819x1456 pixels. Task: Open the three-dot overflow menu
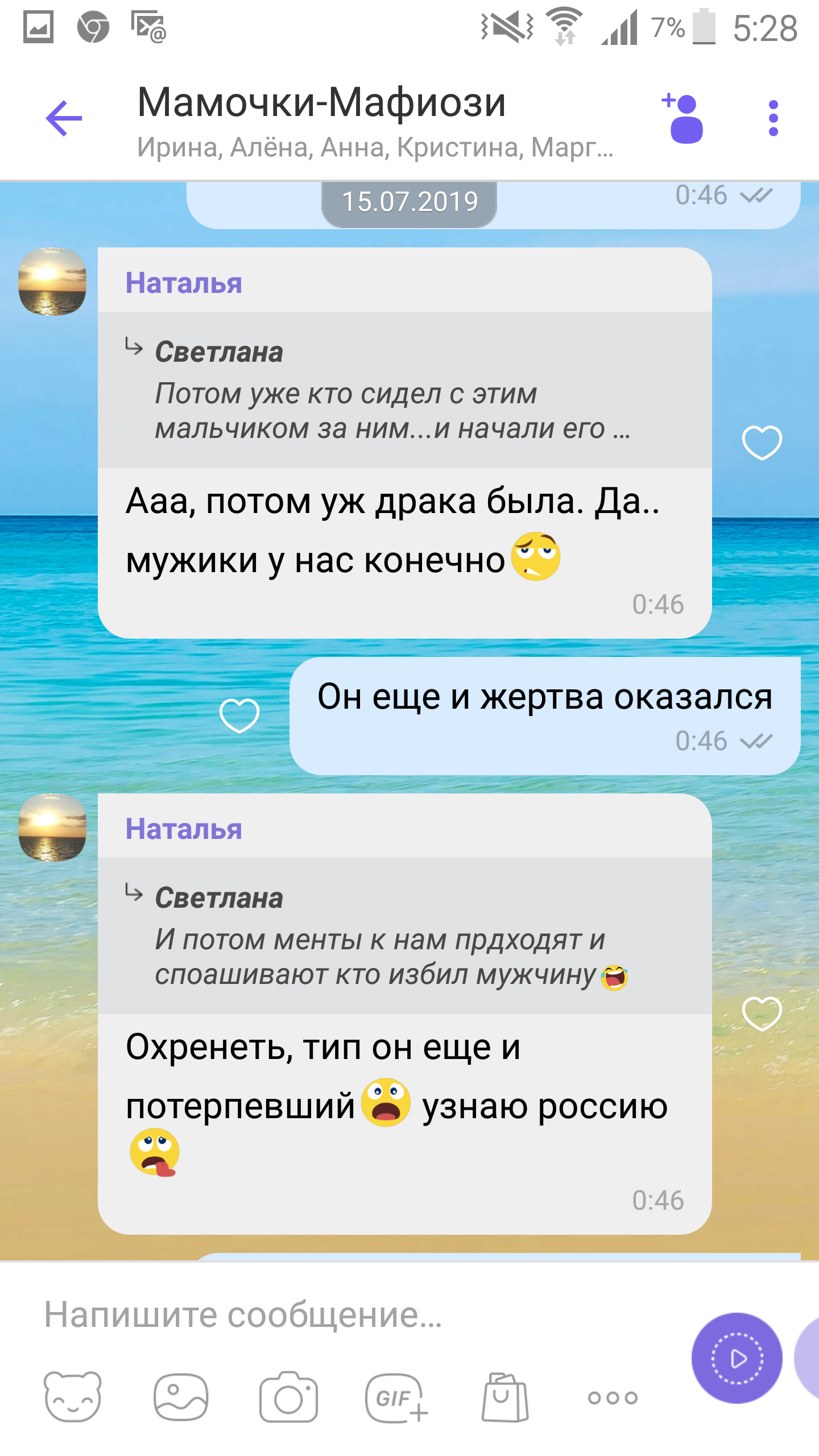point(773,118)
